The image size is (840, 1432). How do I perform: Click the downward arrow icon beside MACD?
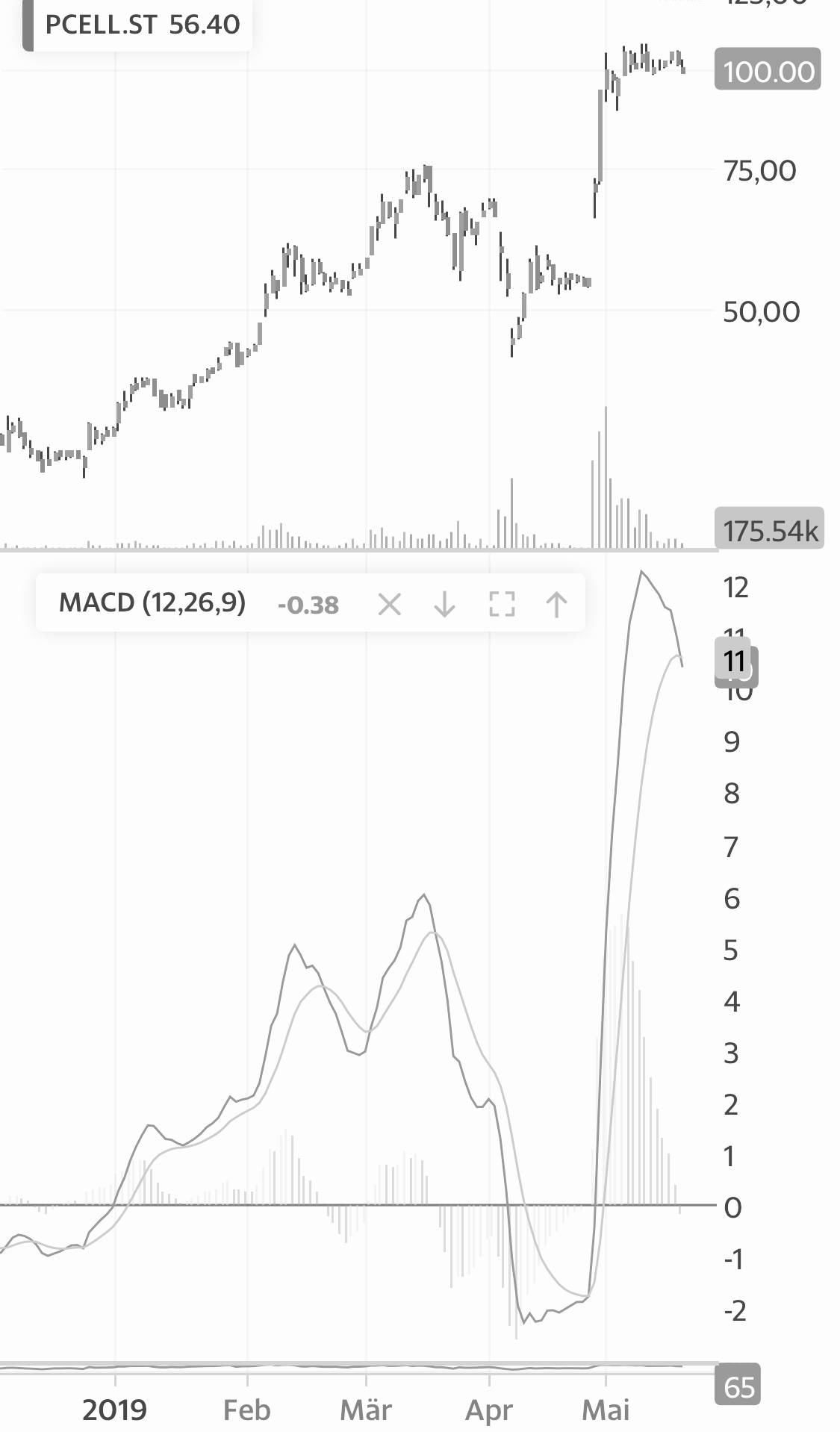click(x=444, y=605)
